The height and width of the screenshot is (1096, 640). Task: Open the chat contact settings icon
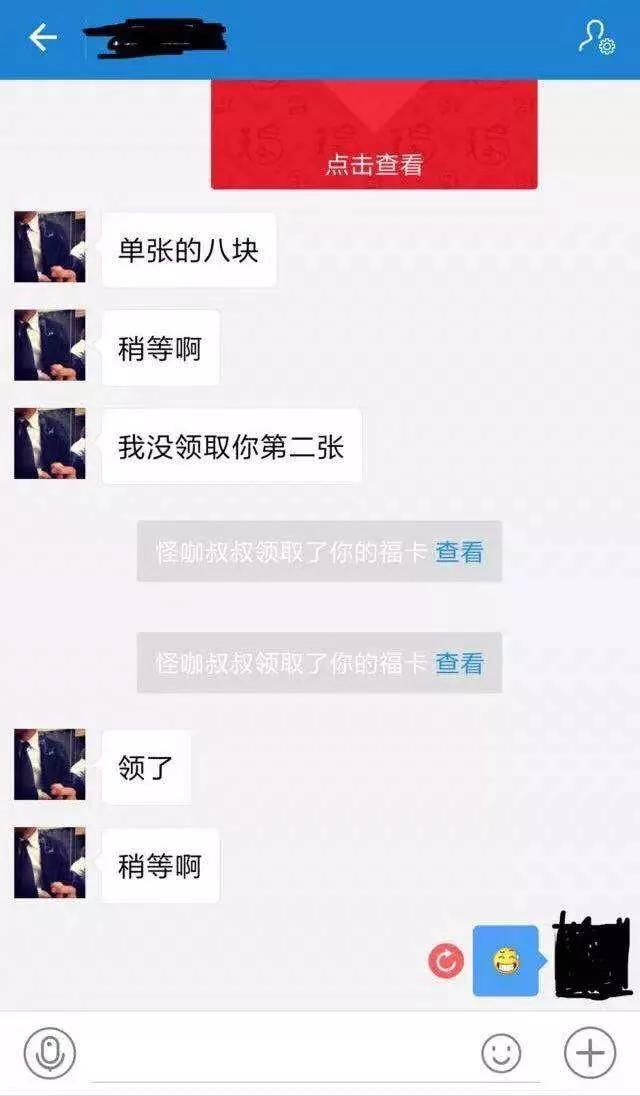[597, 37]
